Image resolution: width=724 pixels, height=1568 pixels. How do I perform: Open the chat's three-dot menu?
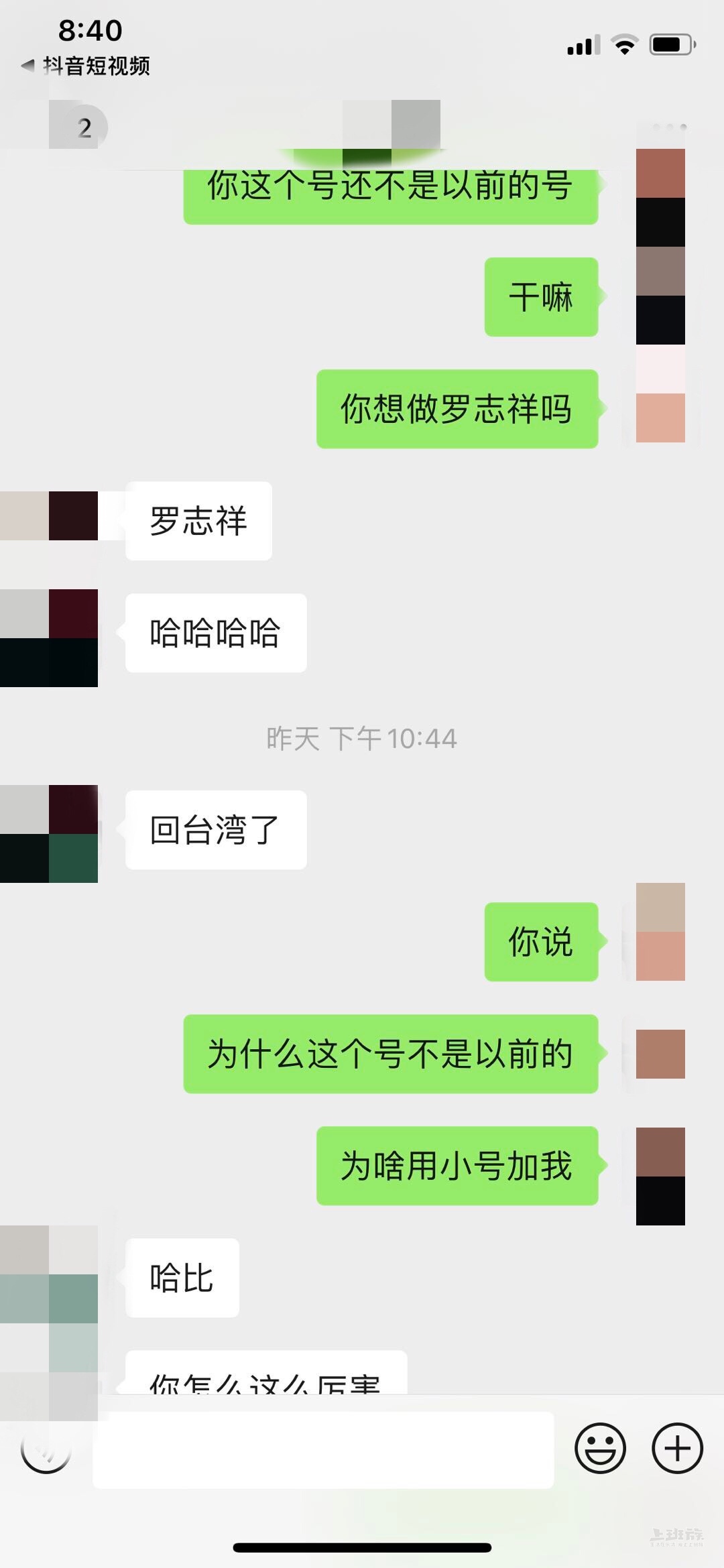point(670,127)
